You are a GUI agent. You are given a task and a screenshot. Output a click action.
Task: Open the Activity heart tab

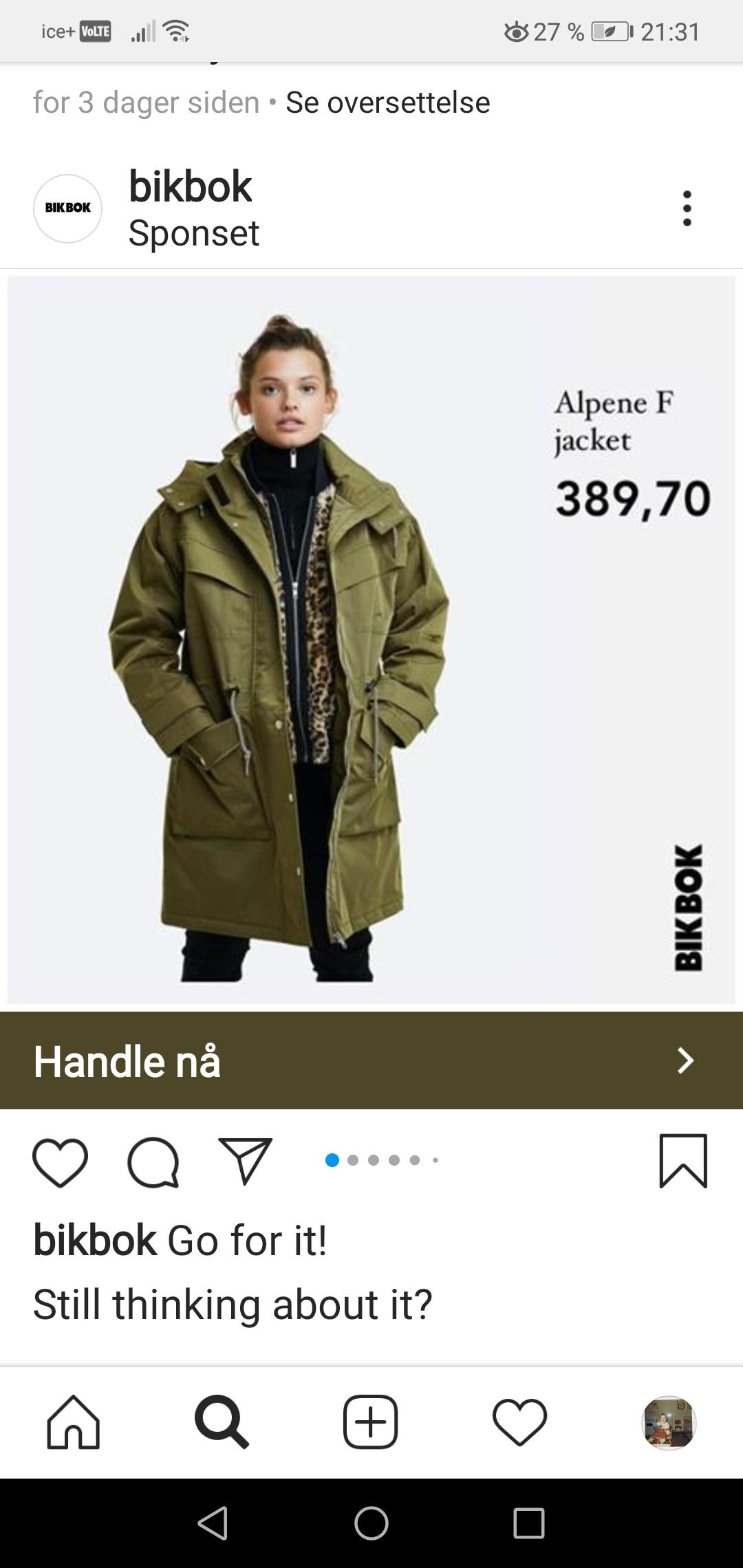(x=519, y=1422)
